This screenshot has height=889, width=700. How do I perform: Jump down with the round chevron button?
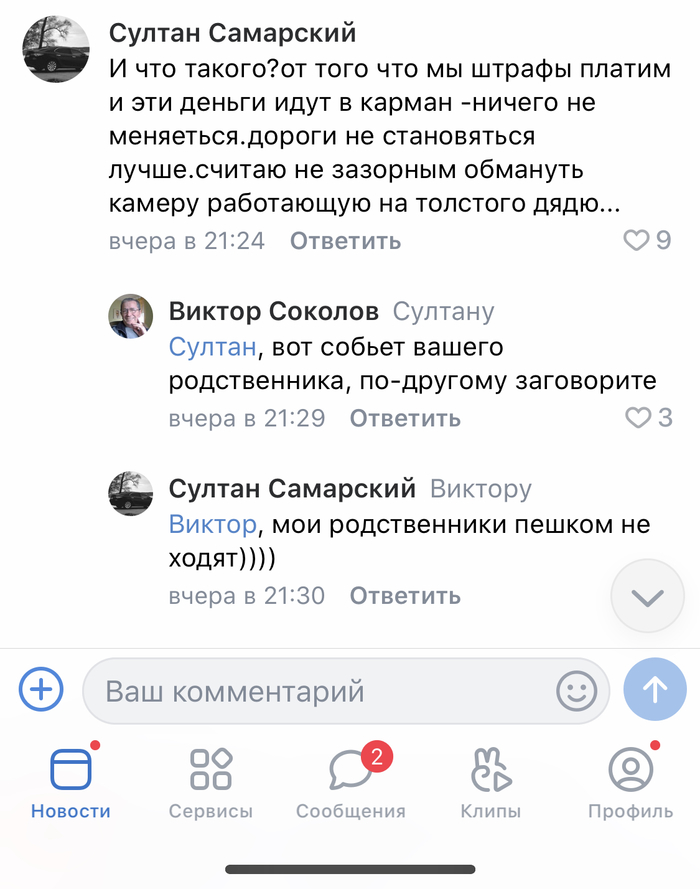[x=647, y=596]
